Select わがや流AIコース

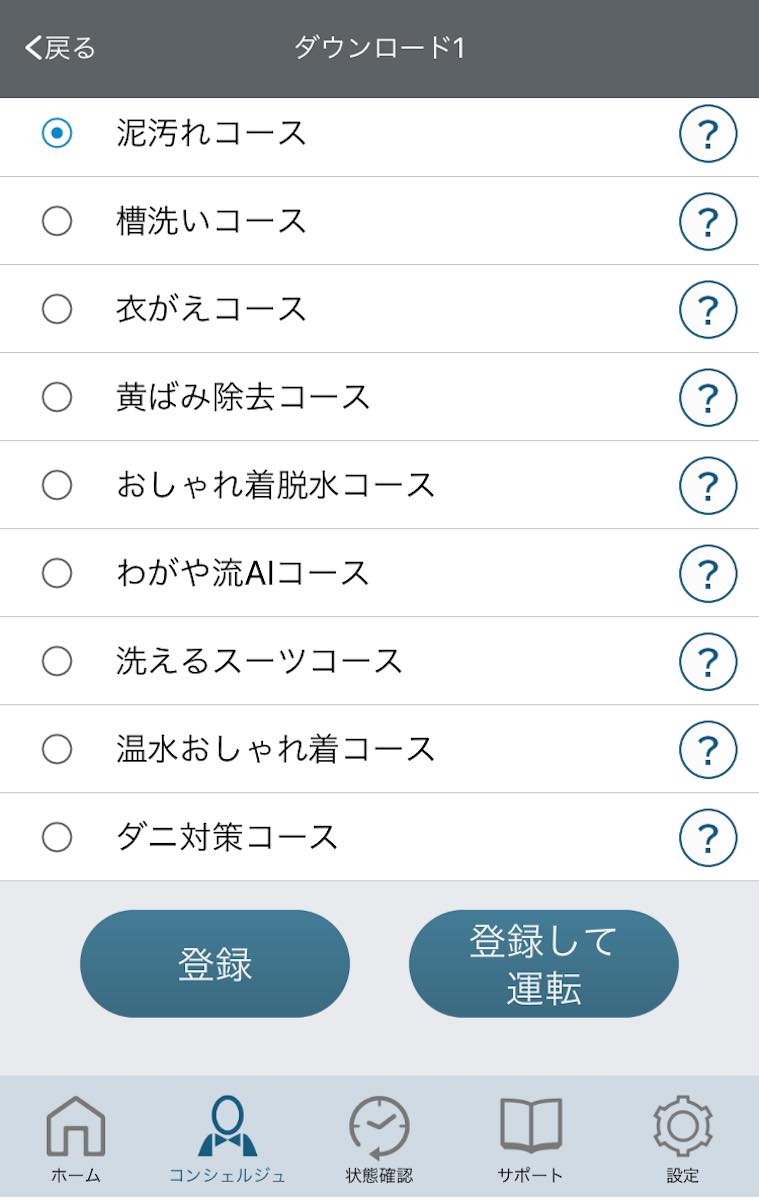coord(57,573)
